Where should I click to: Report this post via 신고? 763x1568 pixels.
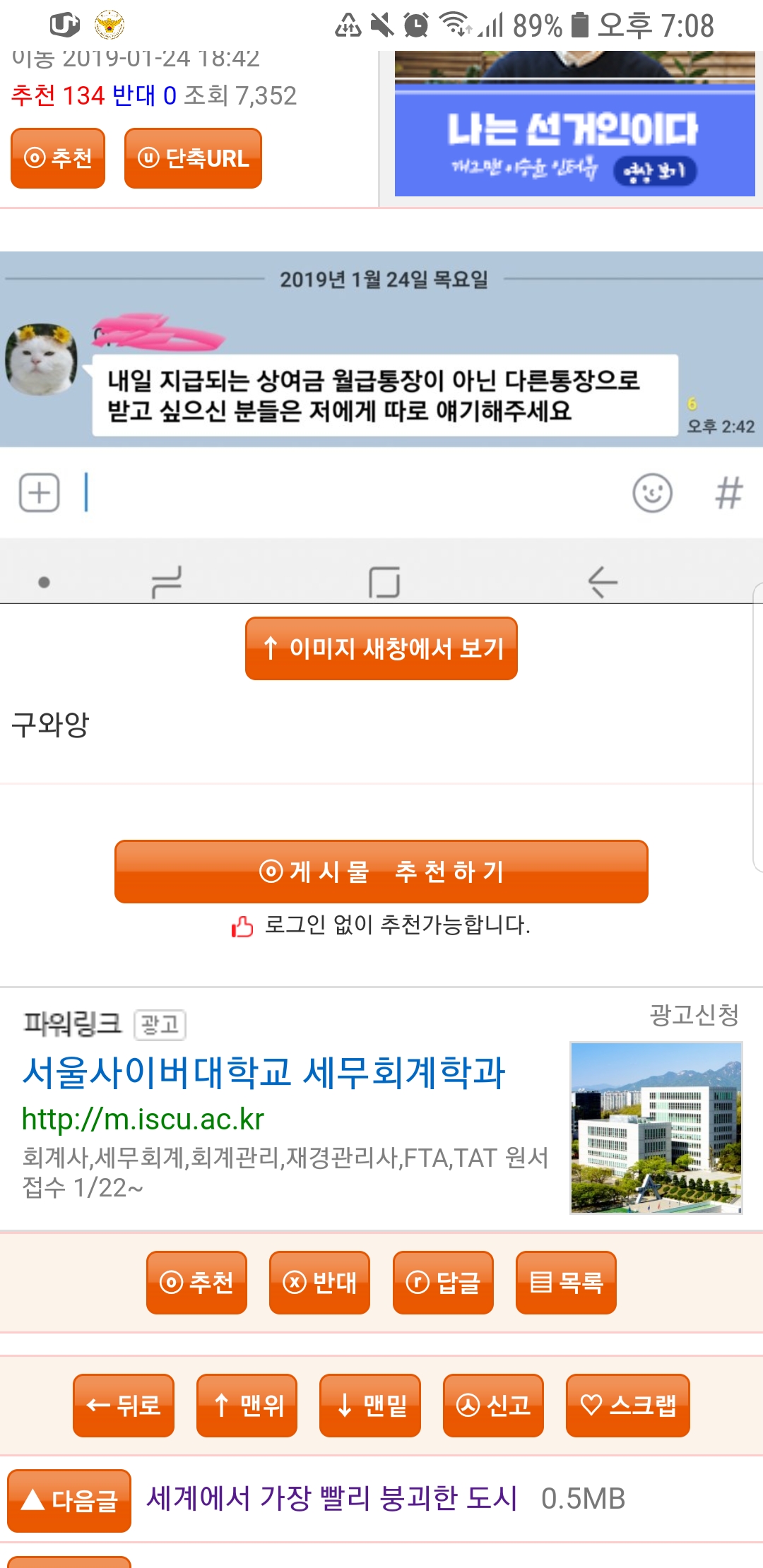493,1406
